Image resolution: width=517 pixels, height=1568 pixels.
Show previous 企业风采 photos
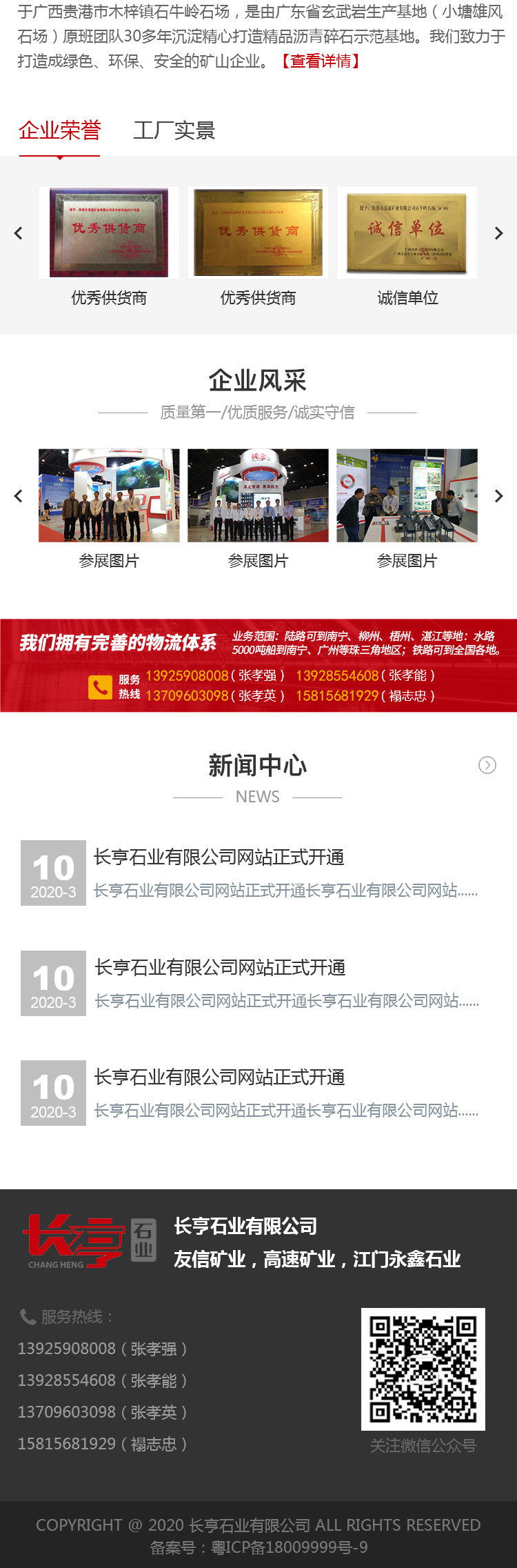tap(19, 496)
